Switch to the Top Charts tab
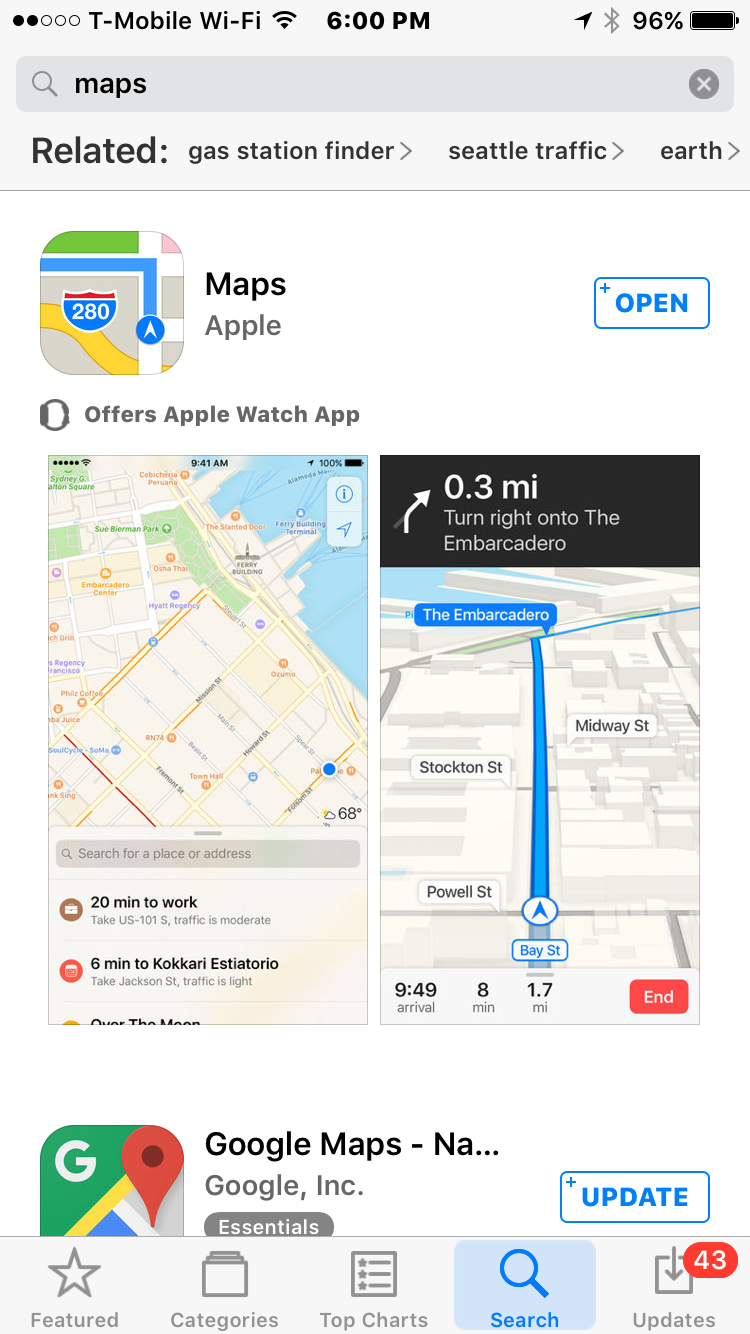The width and height of the screenshot is (750, 1334). pos(374,1288)
